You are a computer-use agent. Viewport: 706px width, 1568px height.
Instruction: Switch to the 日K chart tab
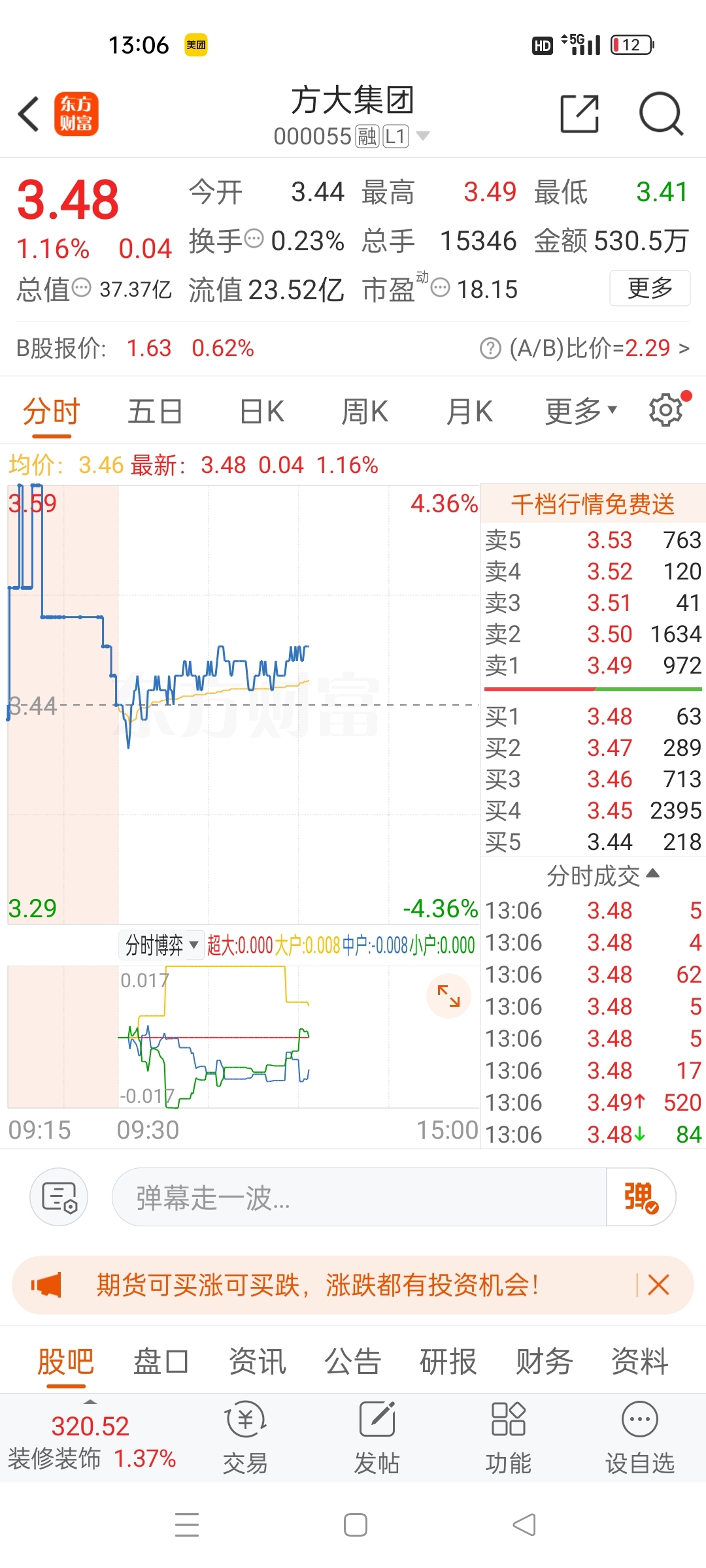tap(261, 410)
